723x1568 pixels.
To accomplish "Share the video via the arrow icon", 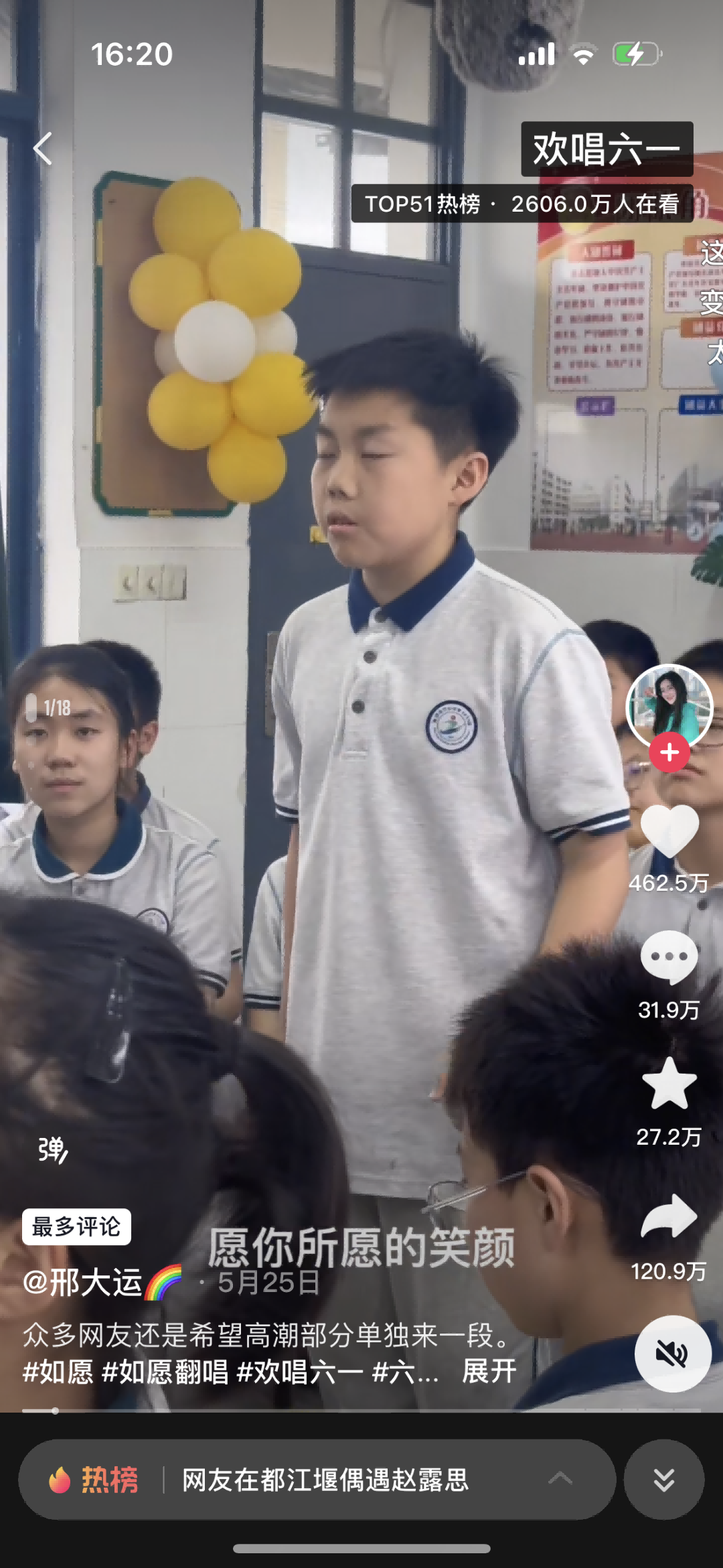I will tap(669, 1216).
